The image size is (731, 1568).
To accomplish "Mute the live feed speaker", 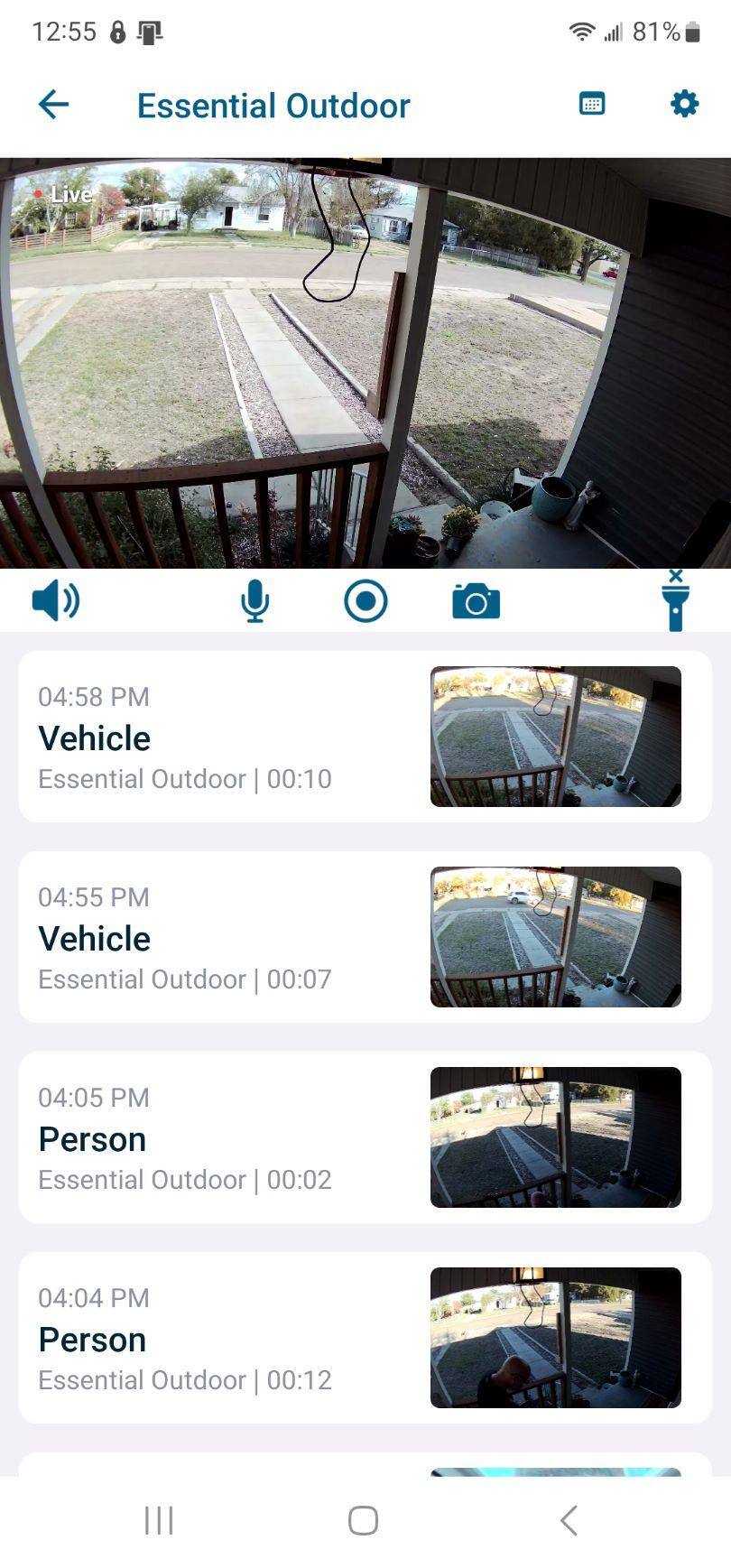I will (x=55, y=600).
